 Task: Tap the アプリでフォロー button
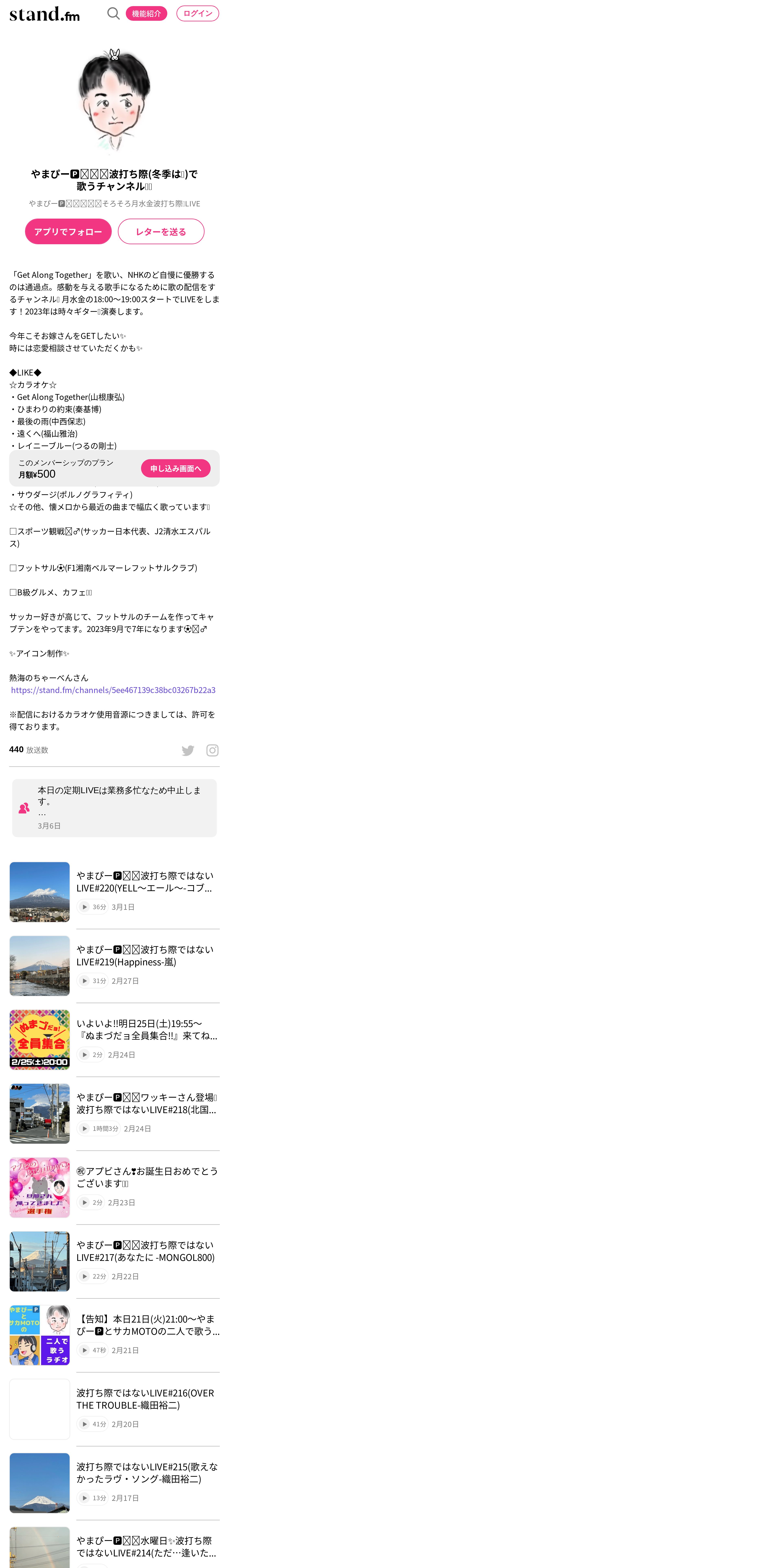pyautogui.click(x=68, y=231)
